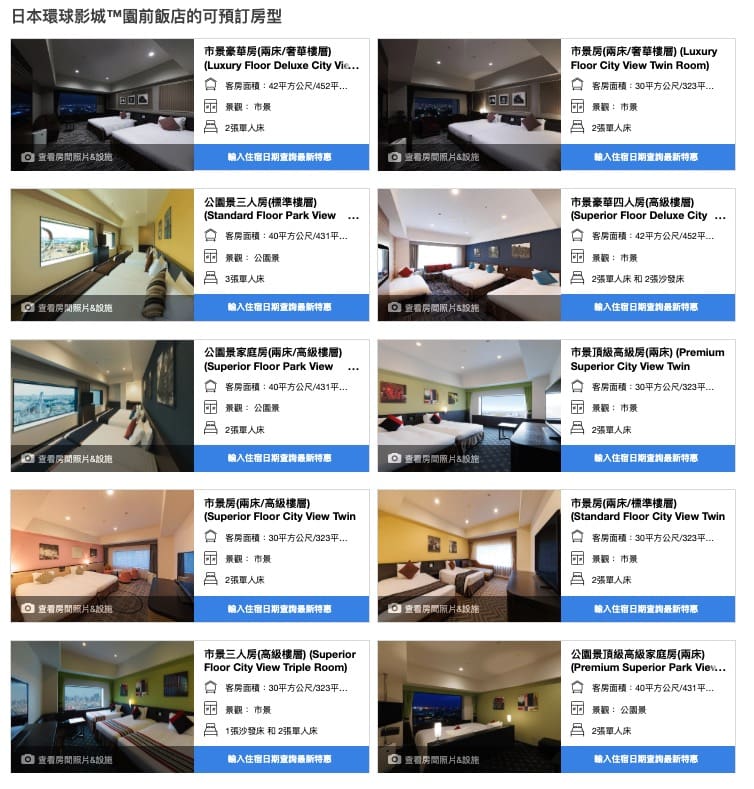This screenshot has height=789, width=754.
Task: Check deals for Superior Floor City View Triple Room
Action: click(281, 760)
